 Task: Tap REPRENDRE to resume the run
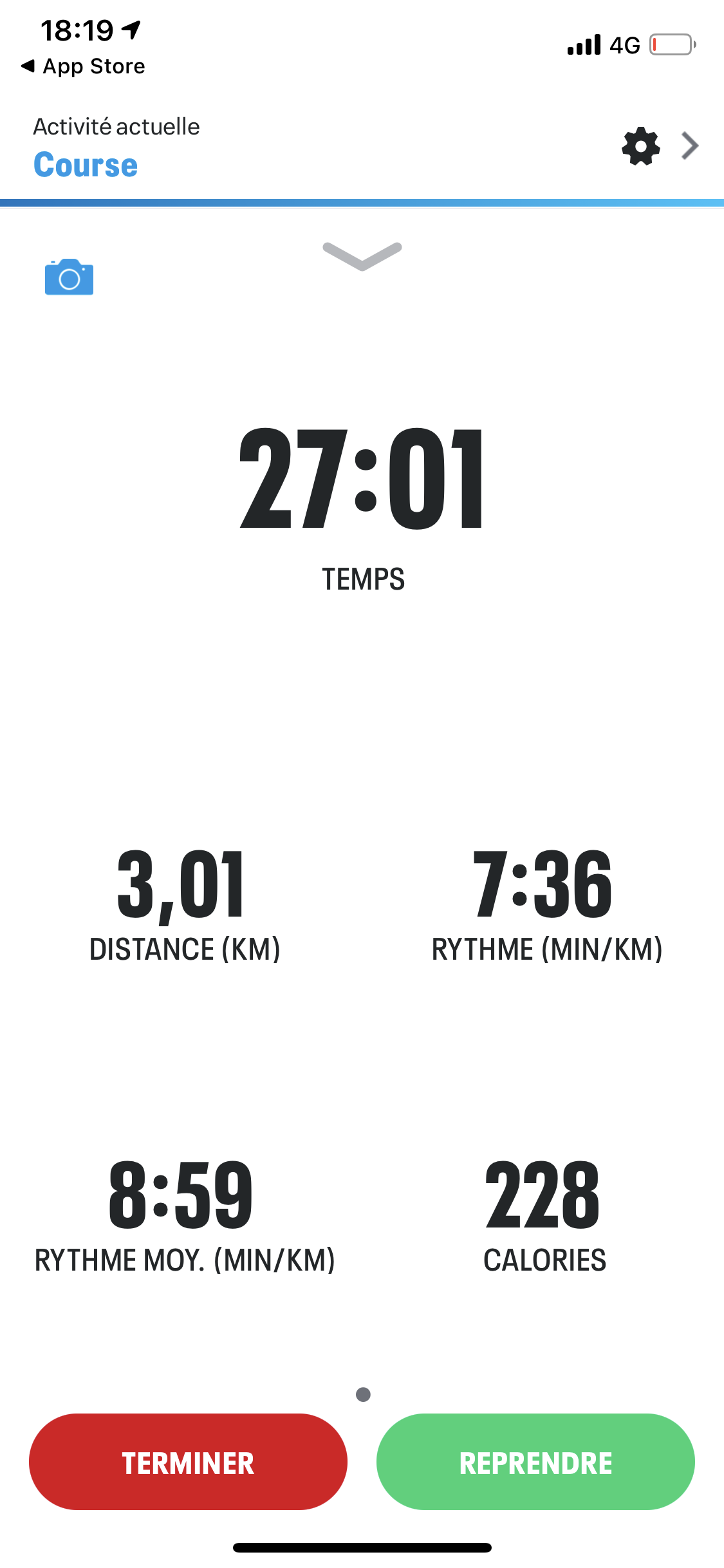coord(535,1462)
